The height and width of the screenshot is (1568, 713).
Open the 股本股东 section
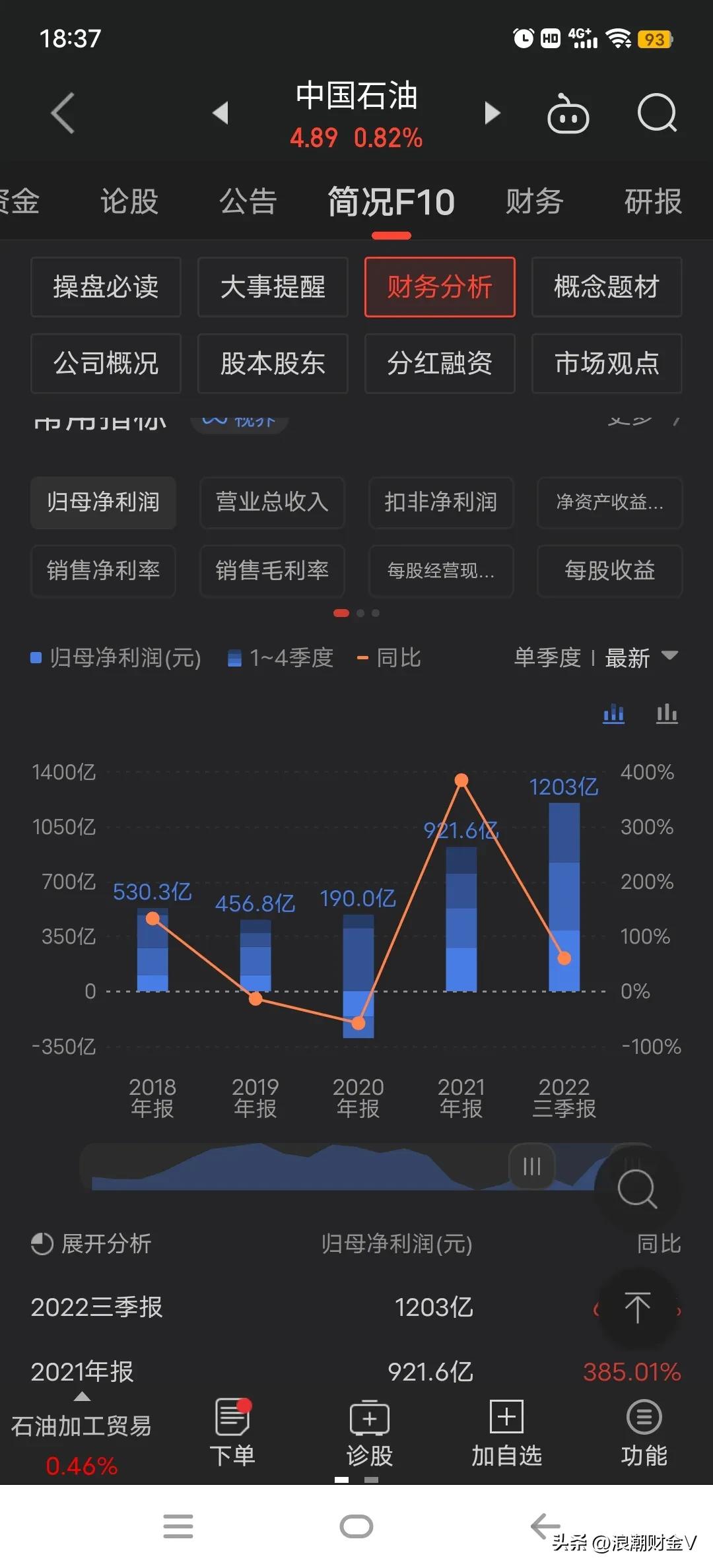pyautogui.click(x=272, y=364)
